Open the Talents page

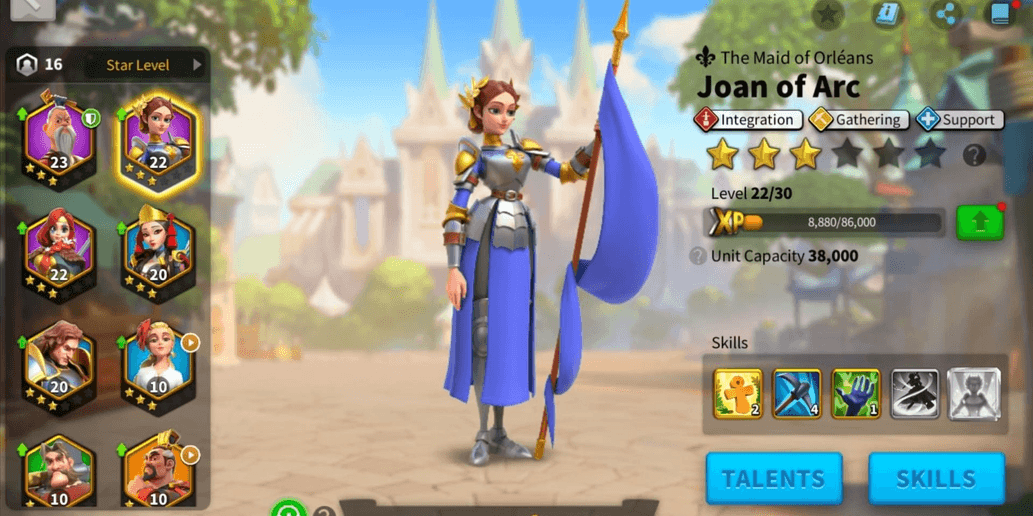pos(773,478)
